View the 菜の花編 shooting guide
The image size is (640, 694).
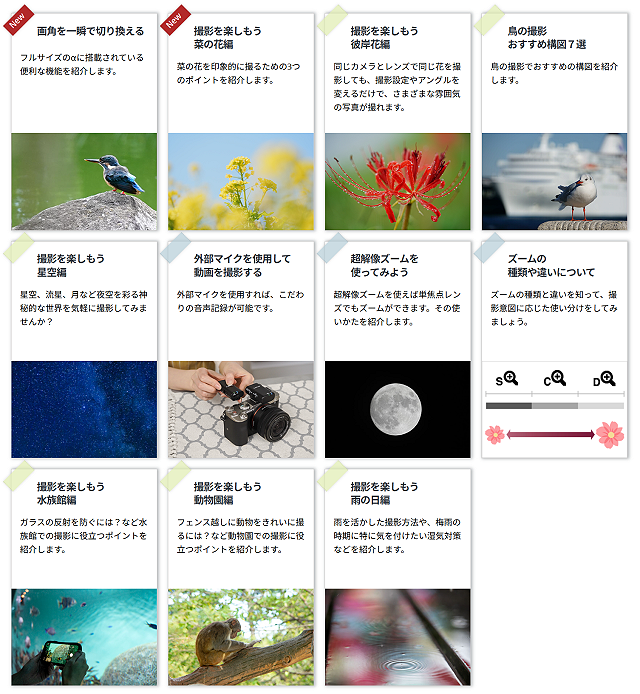tap(241, 120)
